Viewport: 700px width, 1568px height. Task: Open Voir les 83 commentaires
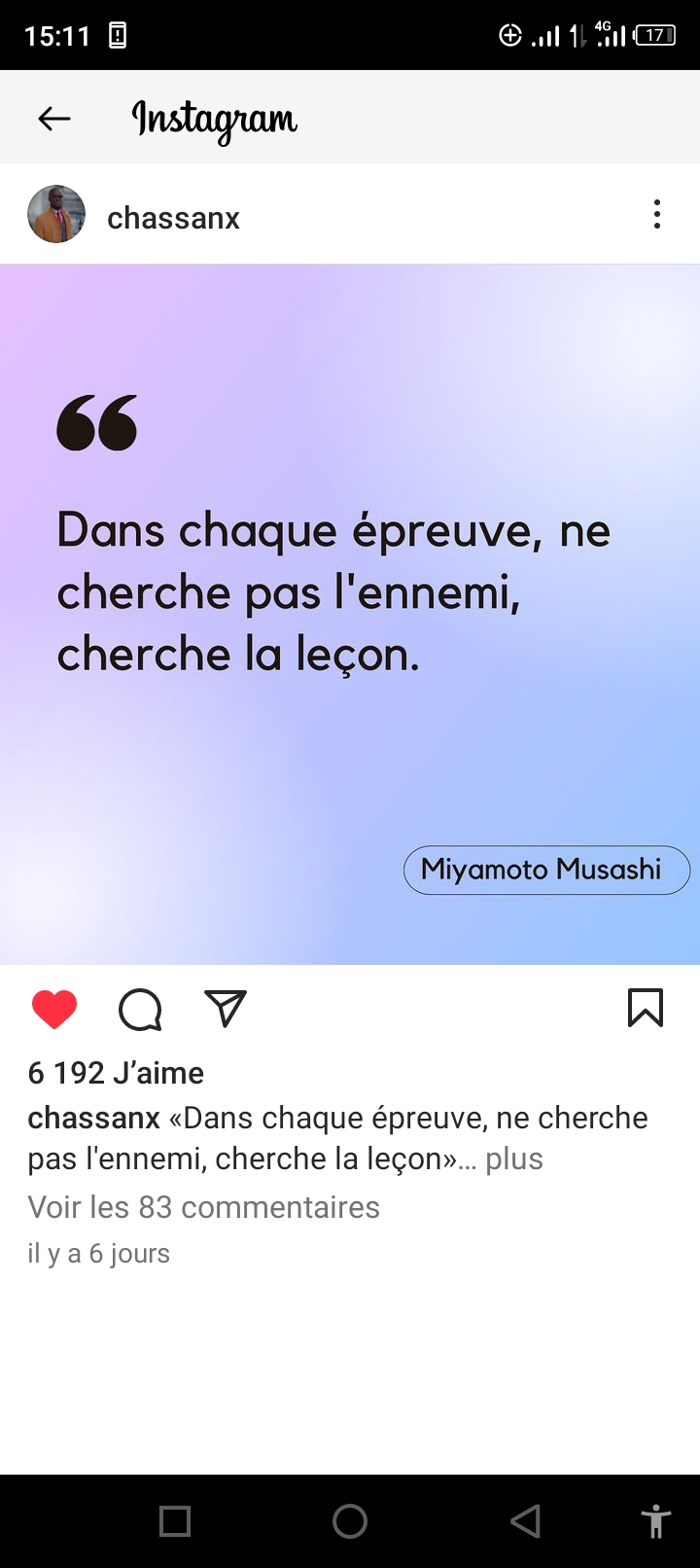click(x=203, y=1207)
